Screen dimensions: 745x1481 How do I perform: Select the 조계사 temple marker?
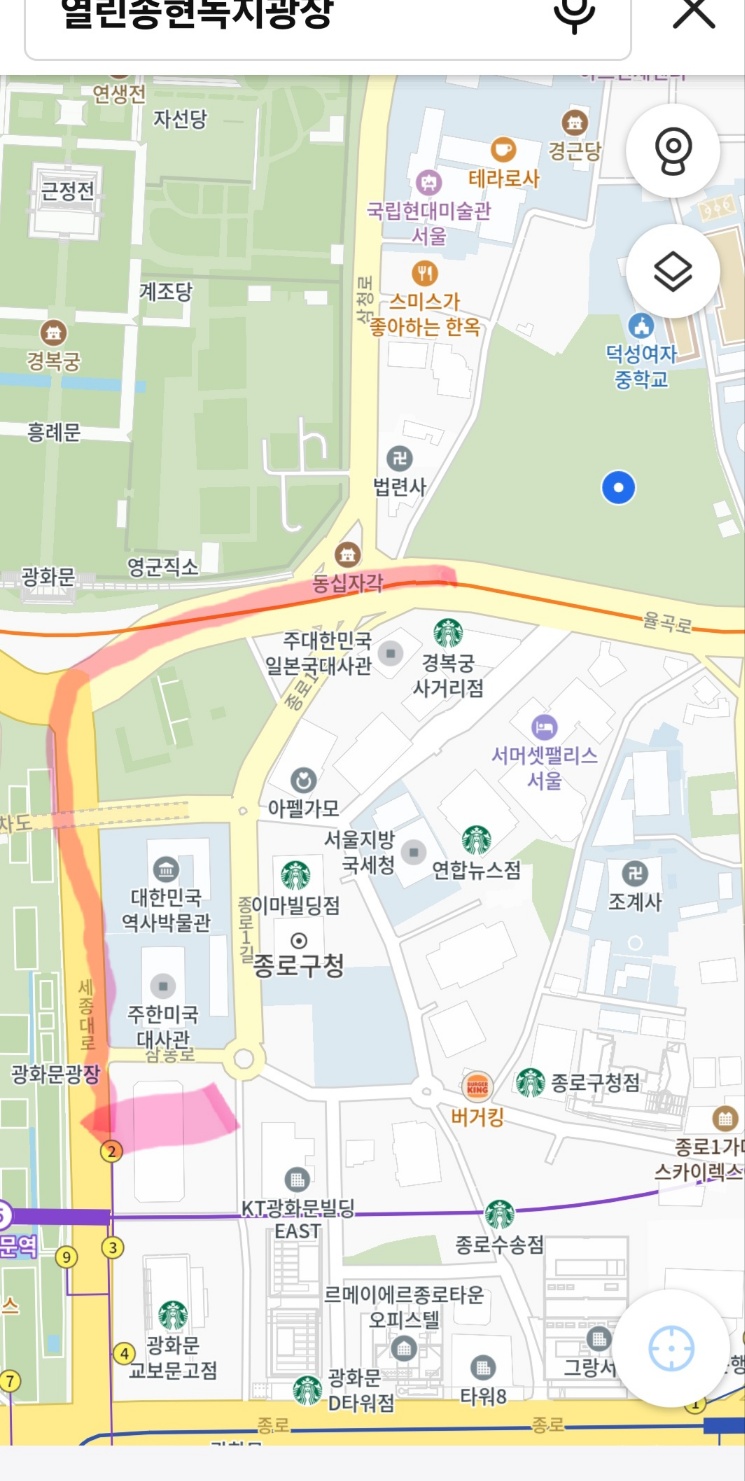[x=635, y=873]
